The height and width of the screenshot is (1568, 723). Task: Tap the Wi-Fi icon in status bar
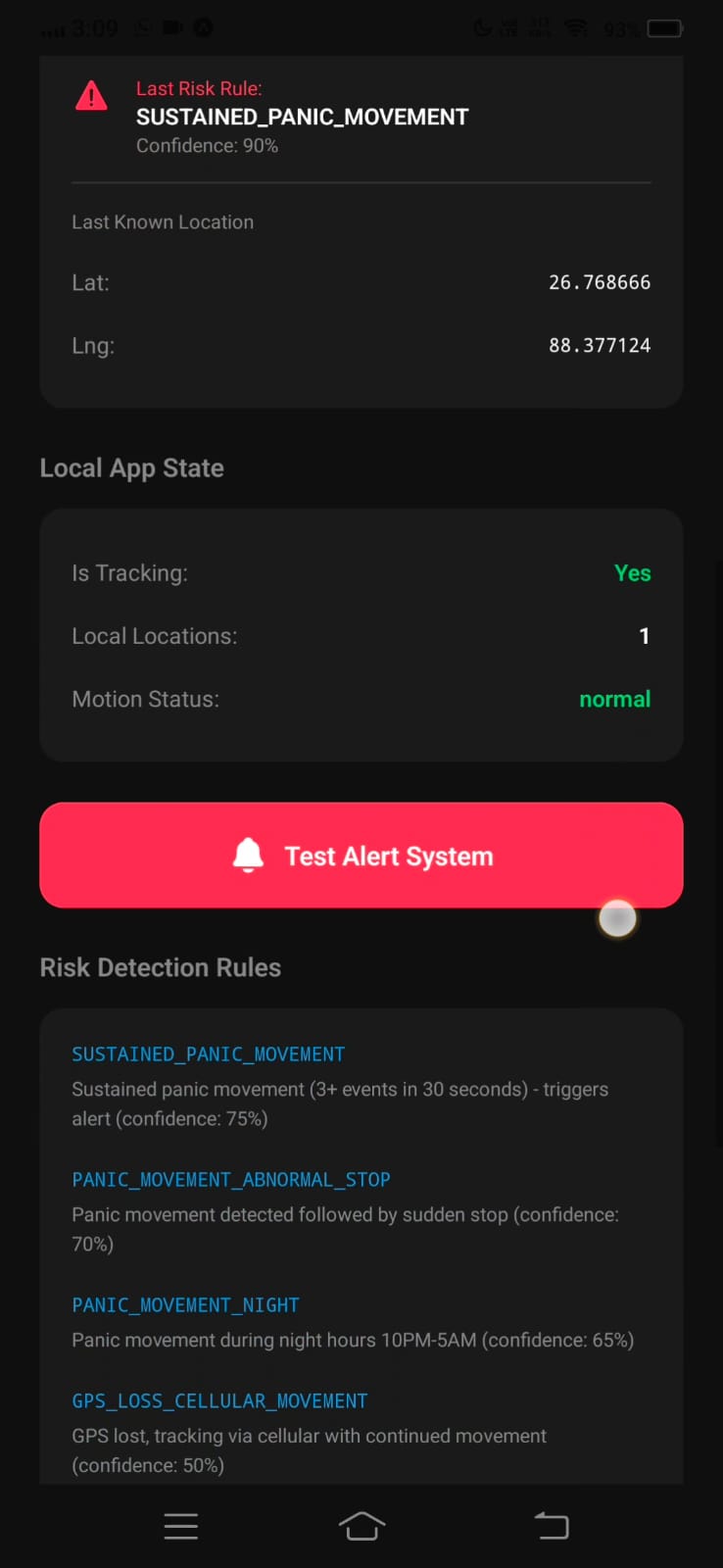(576, 27)
